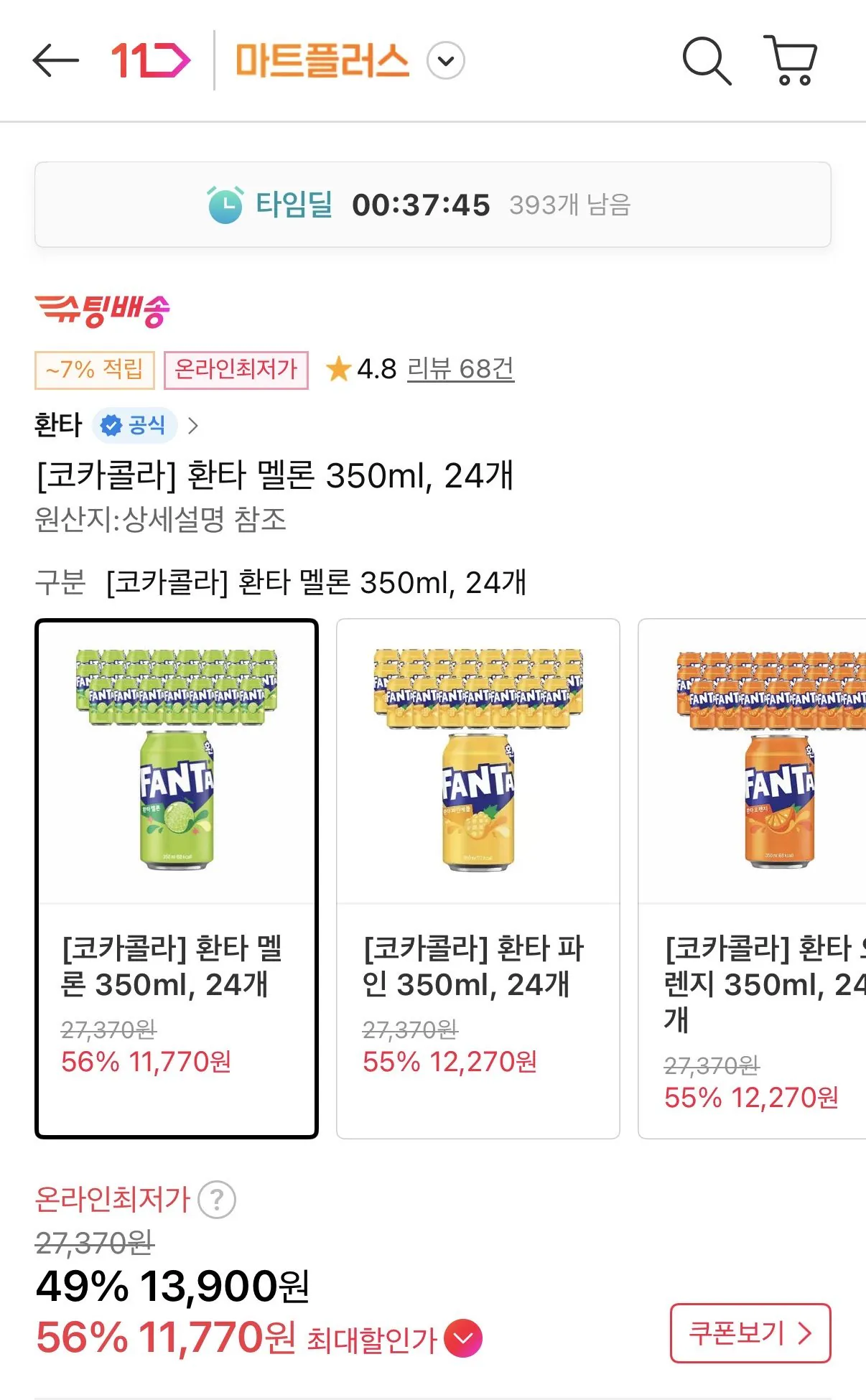View the 리뷰 68건 reviews link

click(460, 370)
